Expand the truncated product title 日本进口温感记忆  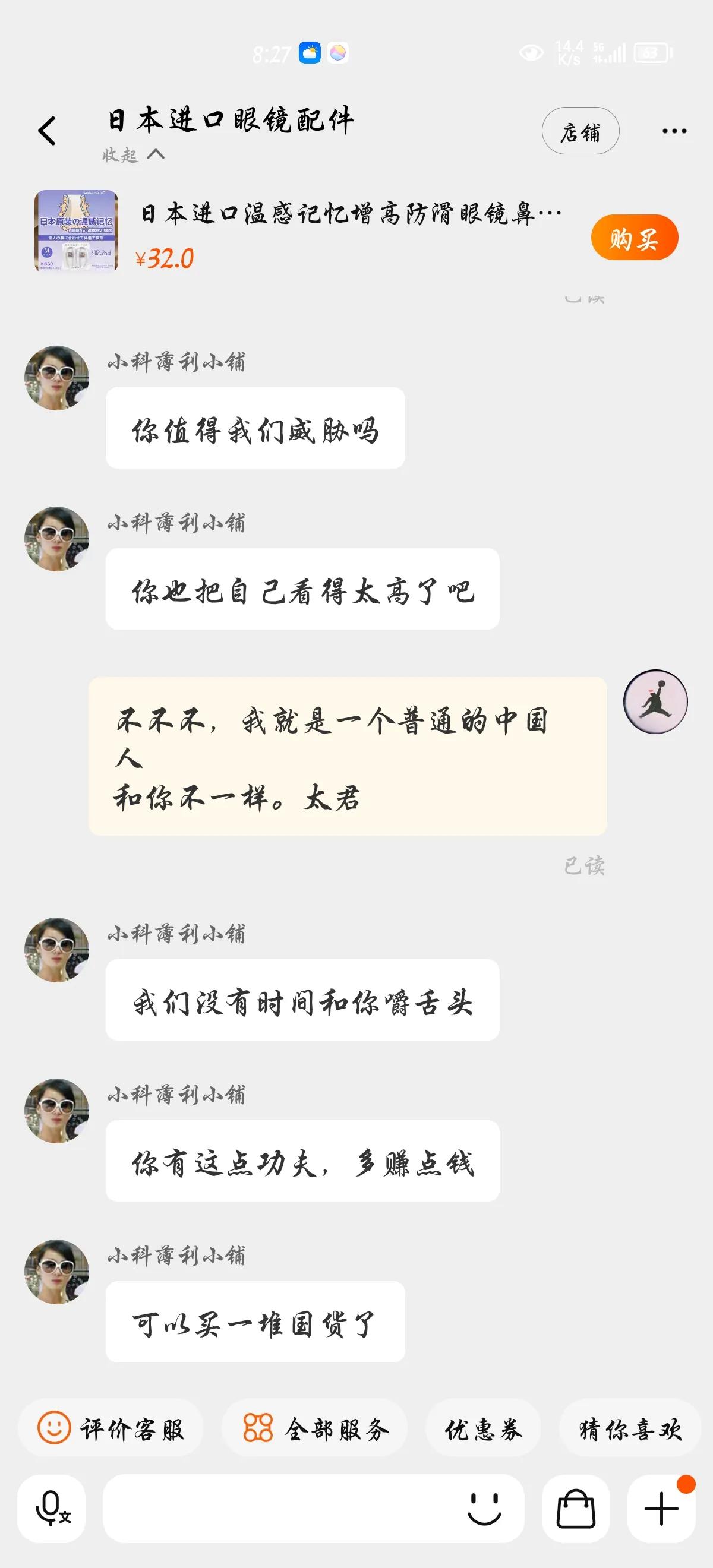pyautogui.click(x=347, y=214)
